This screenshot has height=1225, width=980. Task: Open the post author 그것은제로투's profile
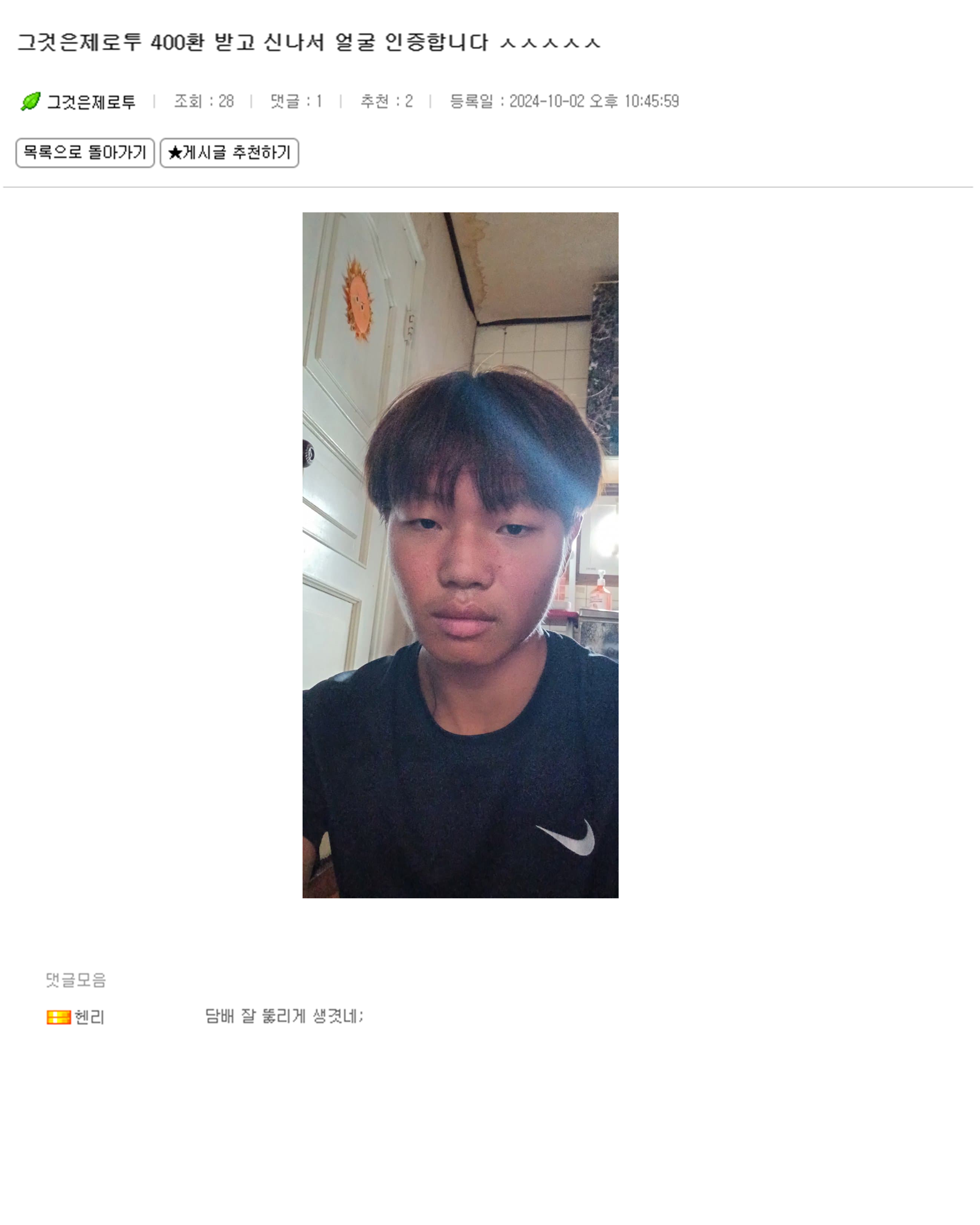click(91, 102)
